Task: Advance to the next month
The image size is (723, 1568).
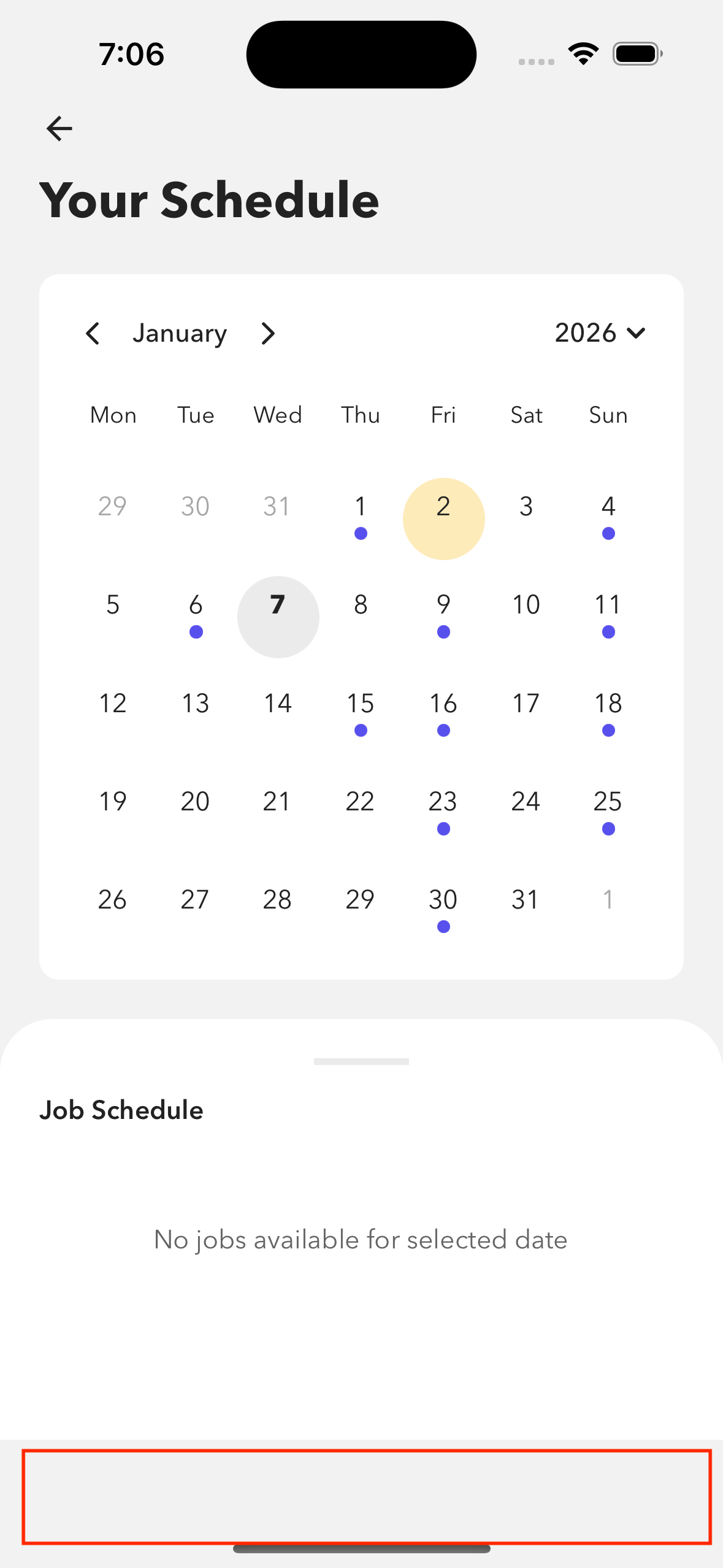Action: point(268,334)
